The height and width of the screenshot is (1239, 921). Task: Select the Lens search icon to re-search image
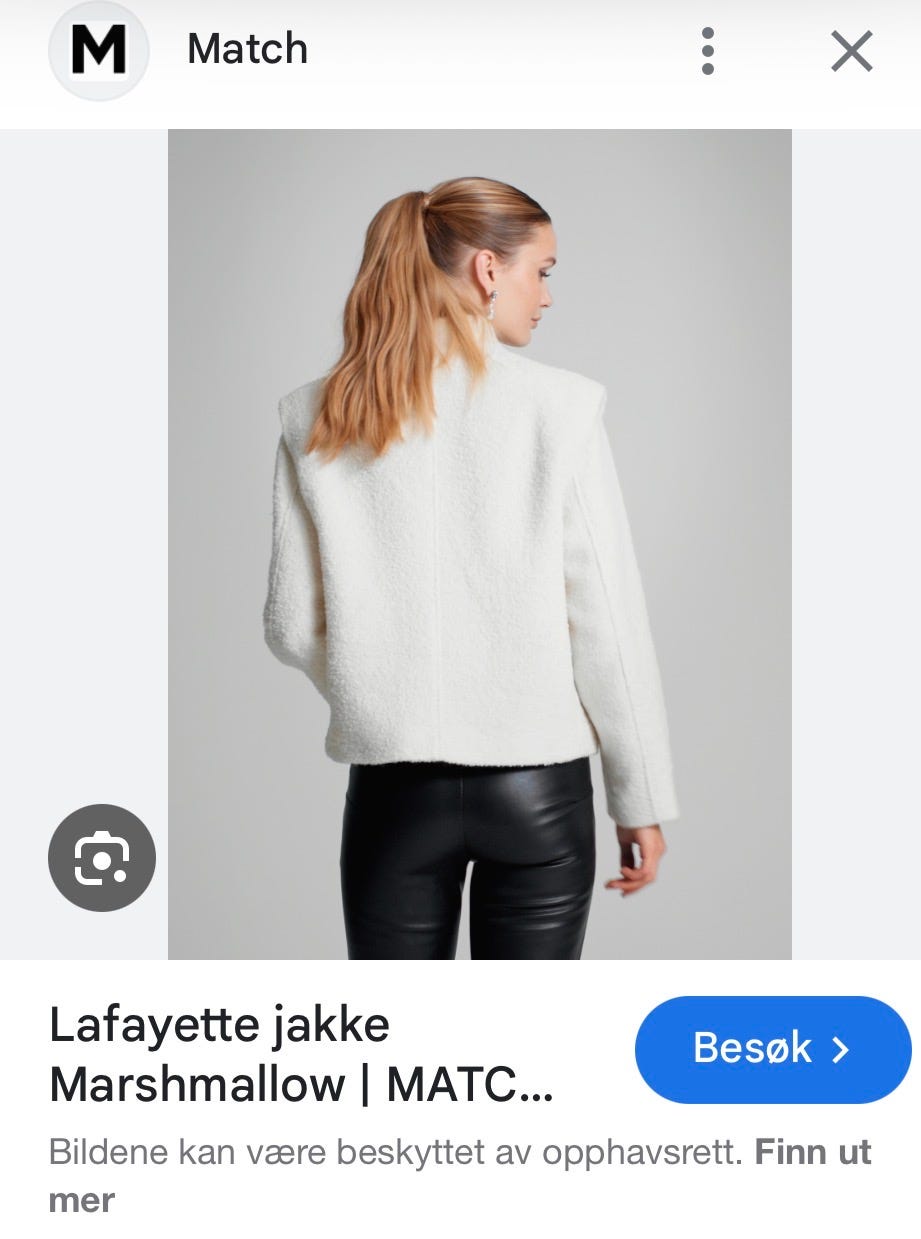(x=101, y=858)
